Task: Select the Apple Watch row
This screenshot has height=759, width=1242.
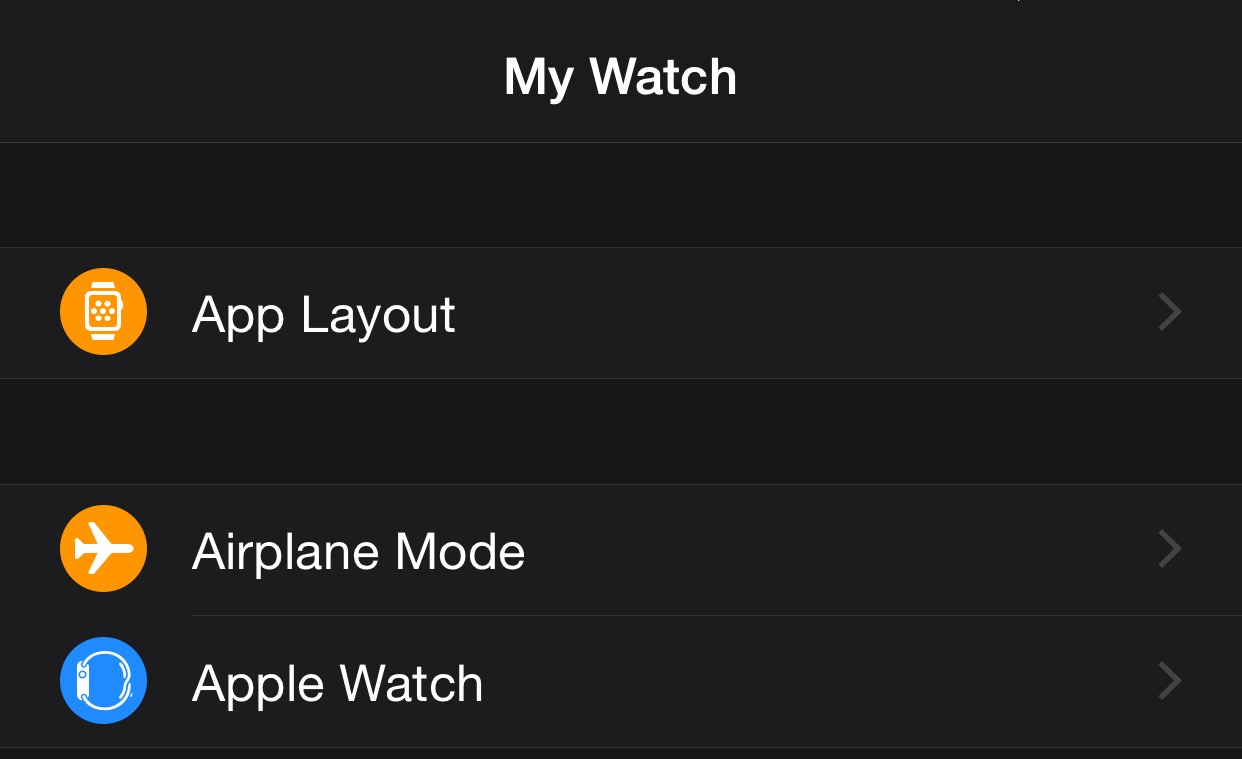Action: (x=620, y=682)
